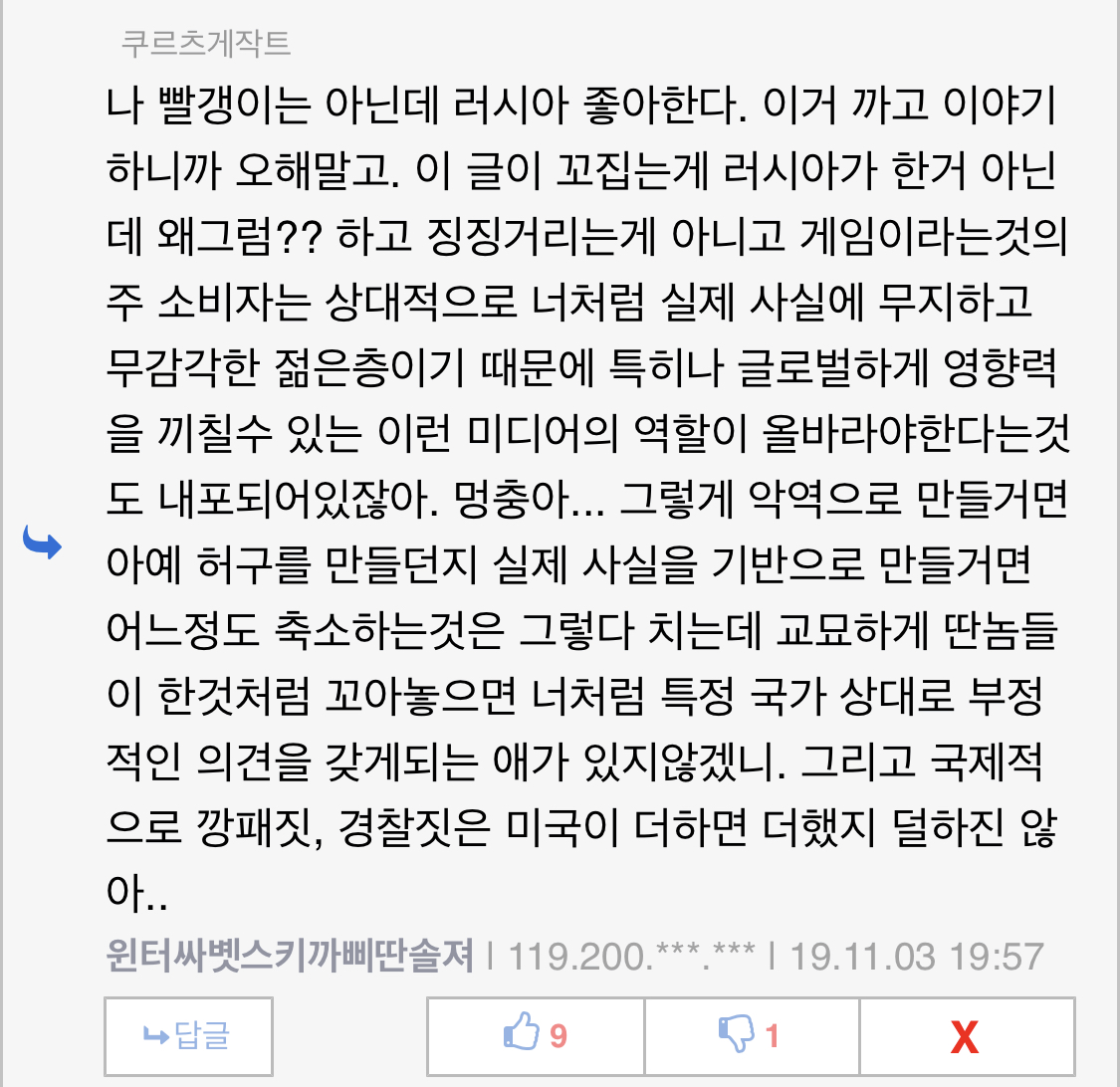This screenshot has width=1120, height=1087.
Task: Delete the comment with red X
Action: (965, 1037)
